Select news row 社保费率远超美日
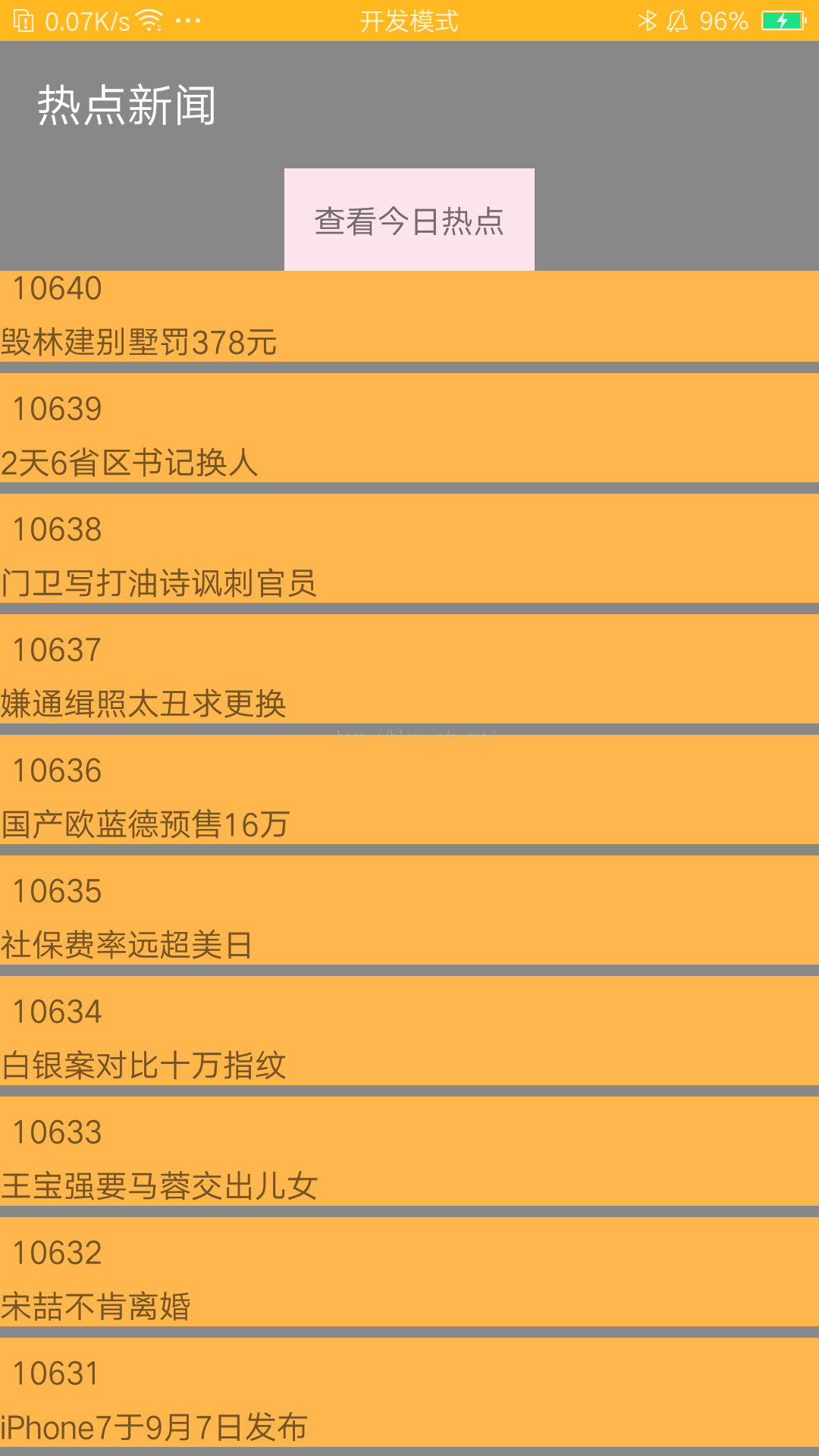 [409, 918]
